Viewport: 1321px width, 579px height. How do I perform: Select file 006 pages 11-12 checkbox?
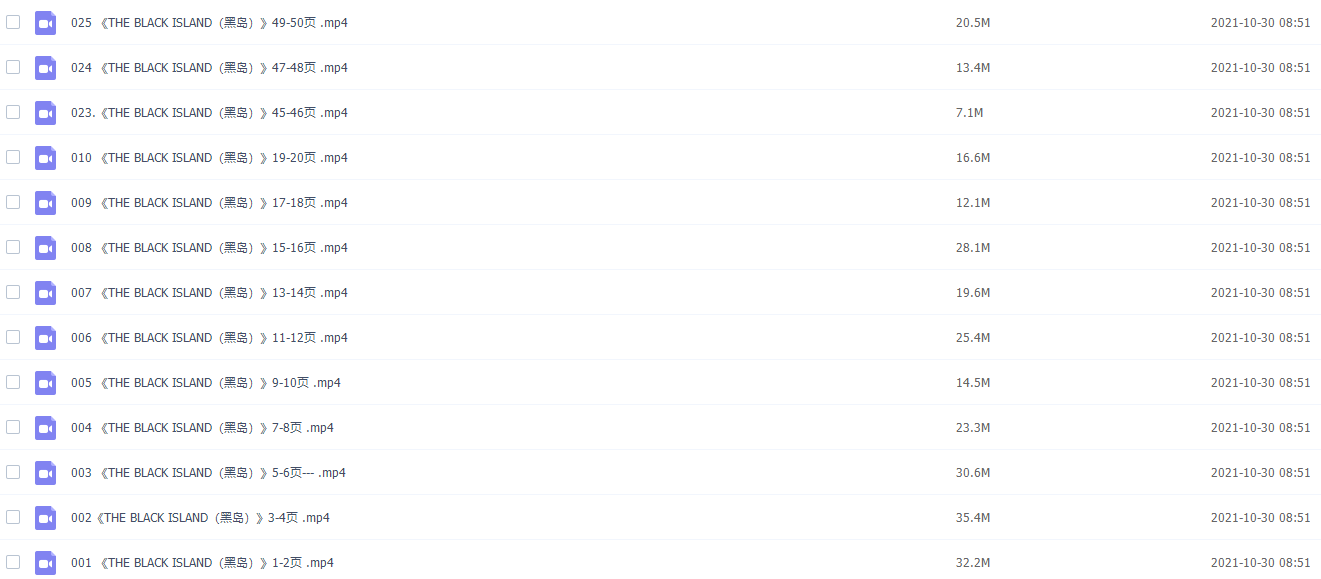click(13, 337)
